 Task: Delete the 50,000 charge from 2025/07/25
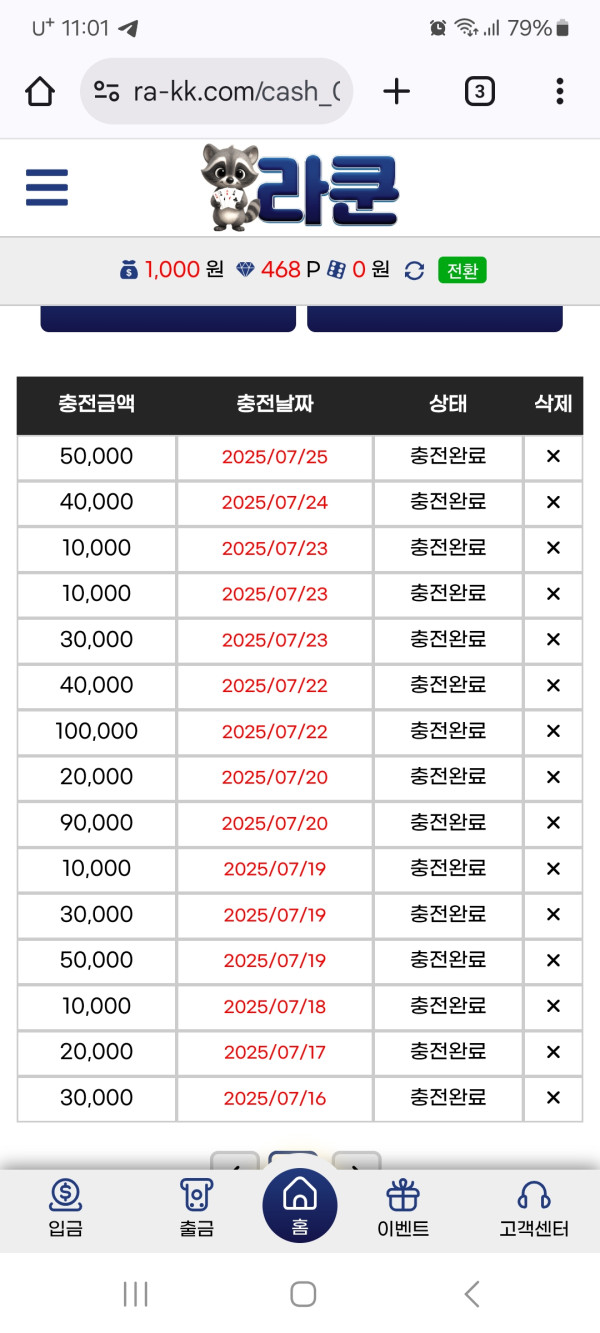click(553, 457)
